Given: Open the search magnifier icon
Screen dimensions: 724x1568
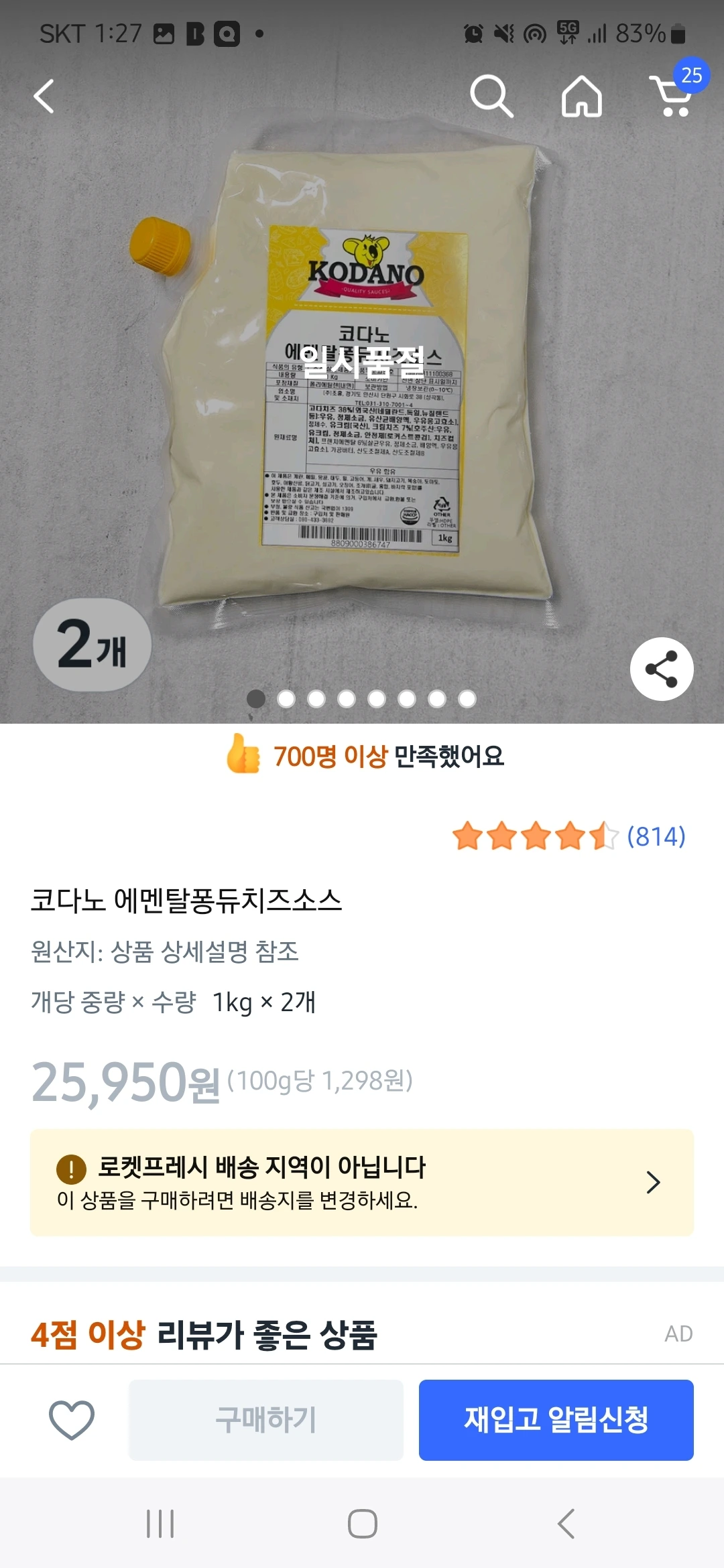Looking at the screenshot, I should (491, 96).
